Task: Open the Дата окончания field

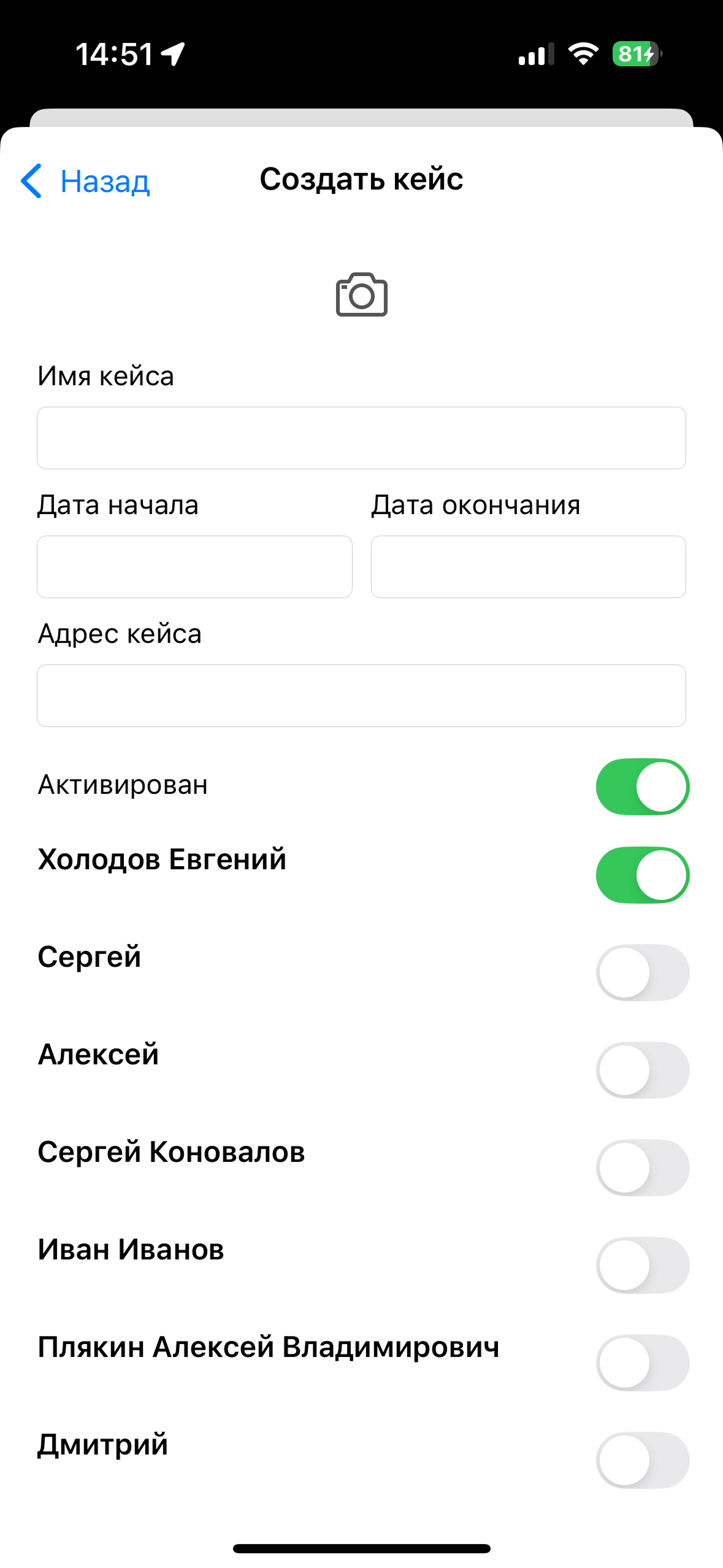Action: 529,567
